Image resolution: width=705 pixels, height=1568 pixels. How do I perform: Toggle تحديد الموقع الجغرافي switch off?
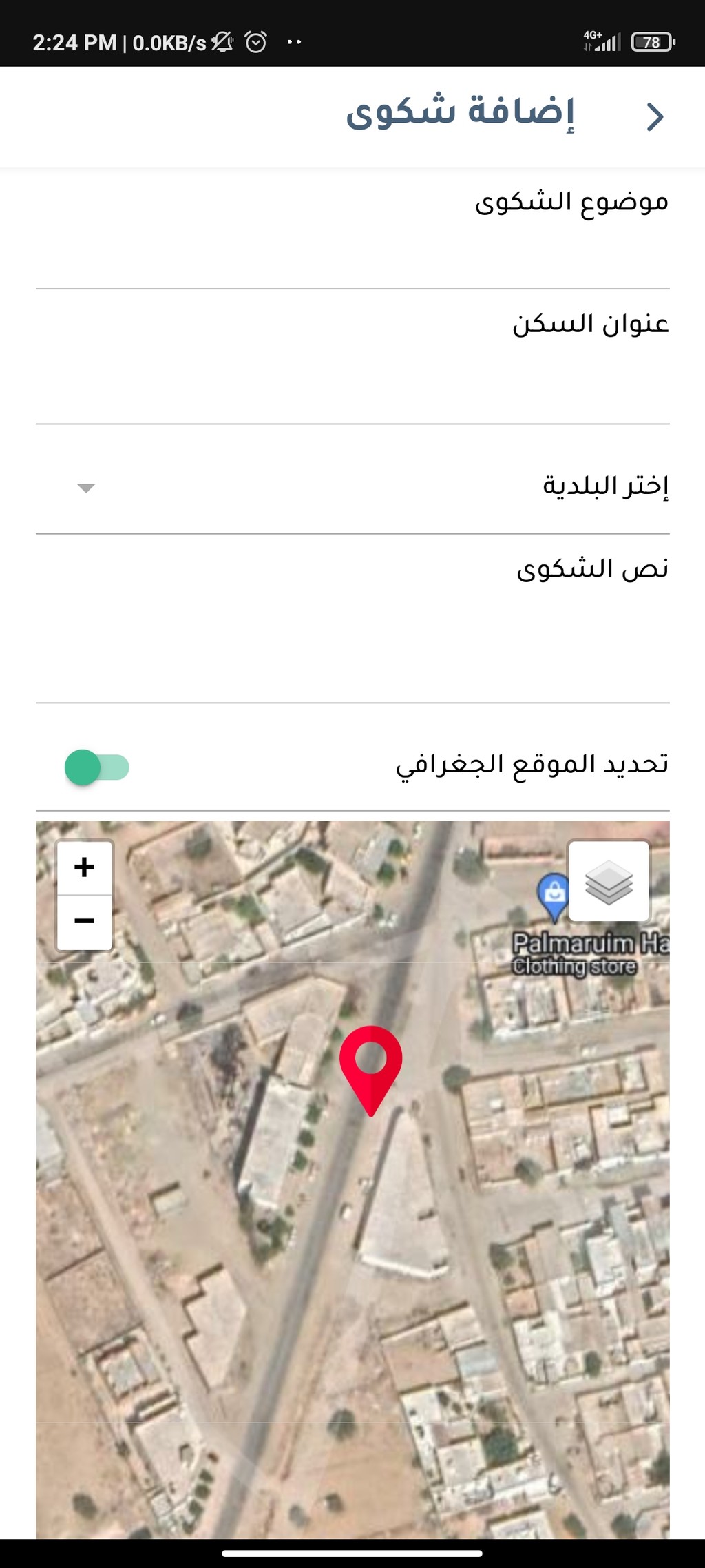point(97,767)
